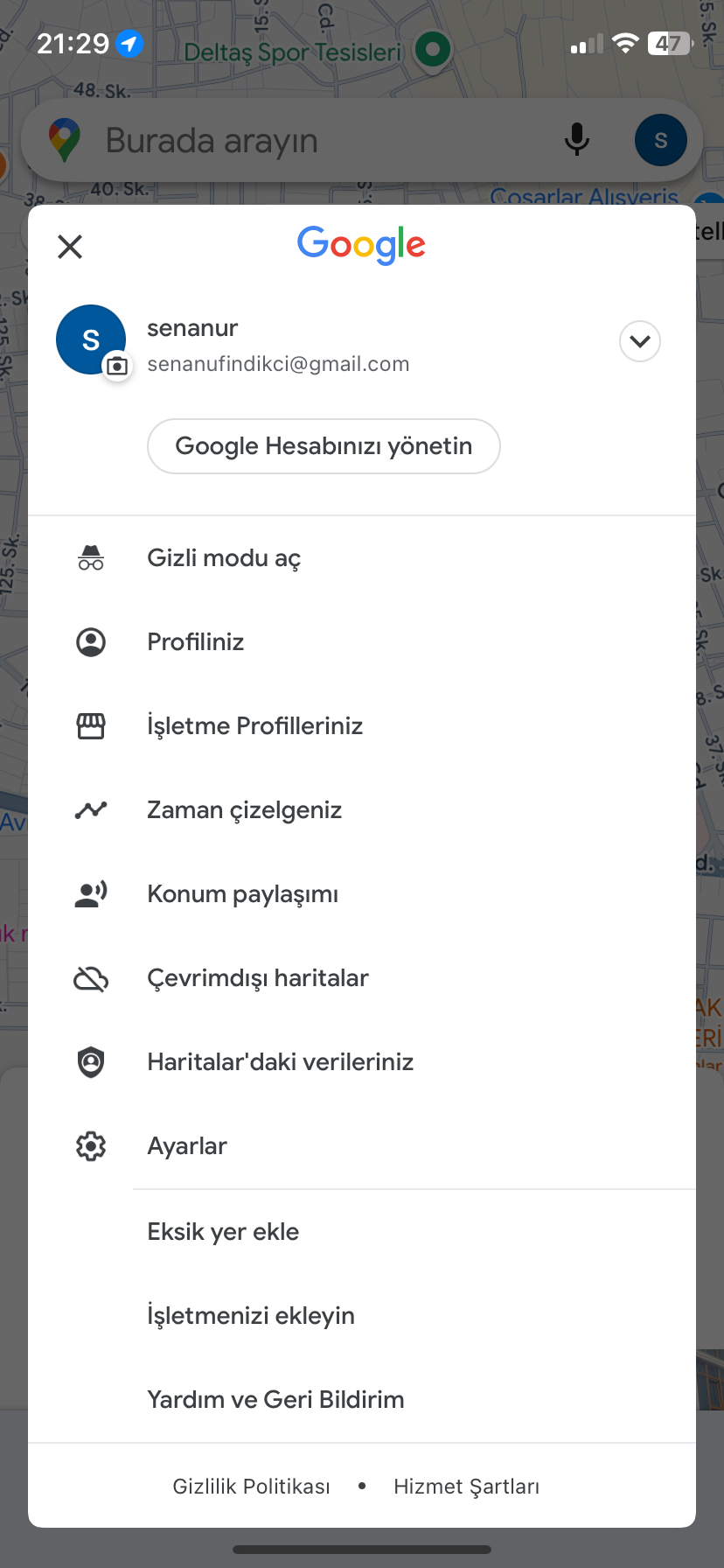Open Zaman çizelgeniz (timeline)

click(244, 809)
